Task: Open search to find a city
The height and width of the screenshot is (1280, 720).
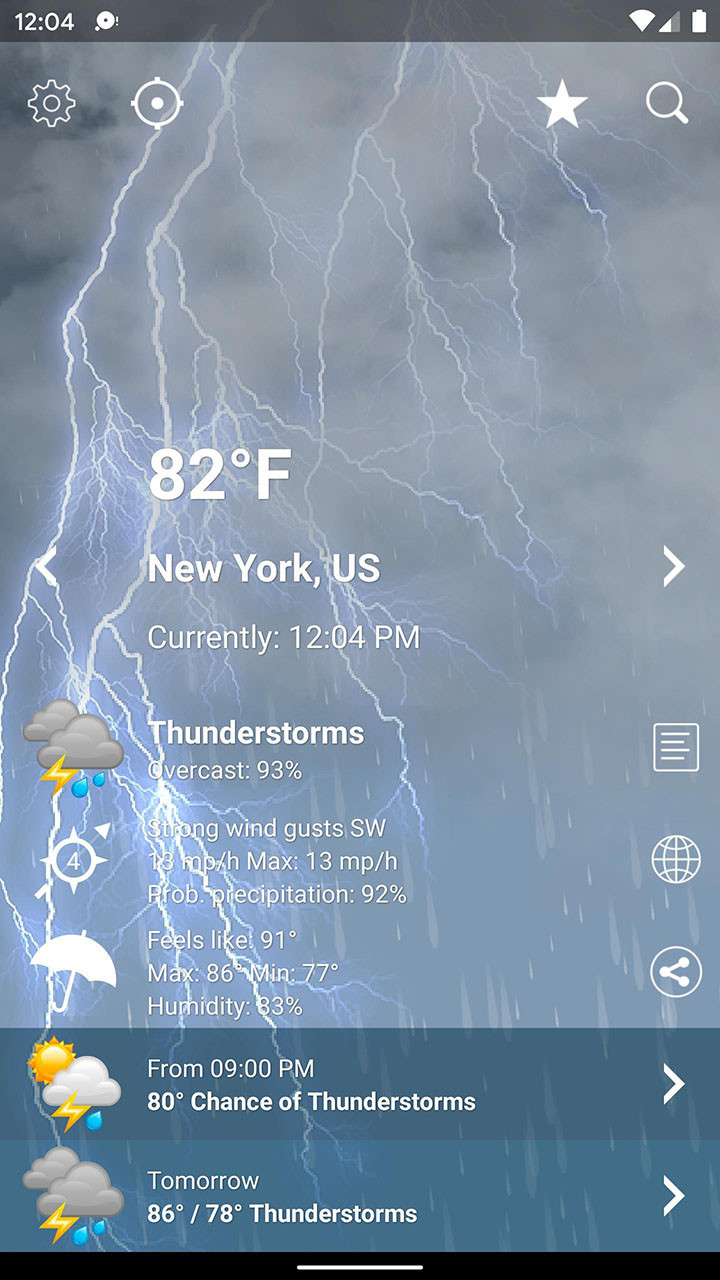Action: click(666, 102)
